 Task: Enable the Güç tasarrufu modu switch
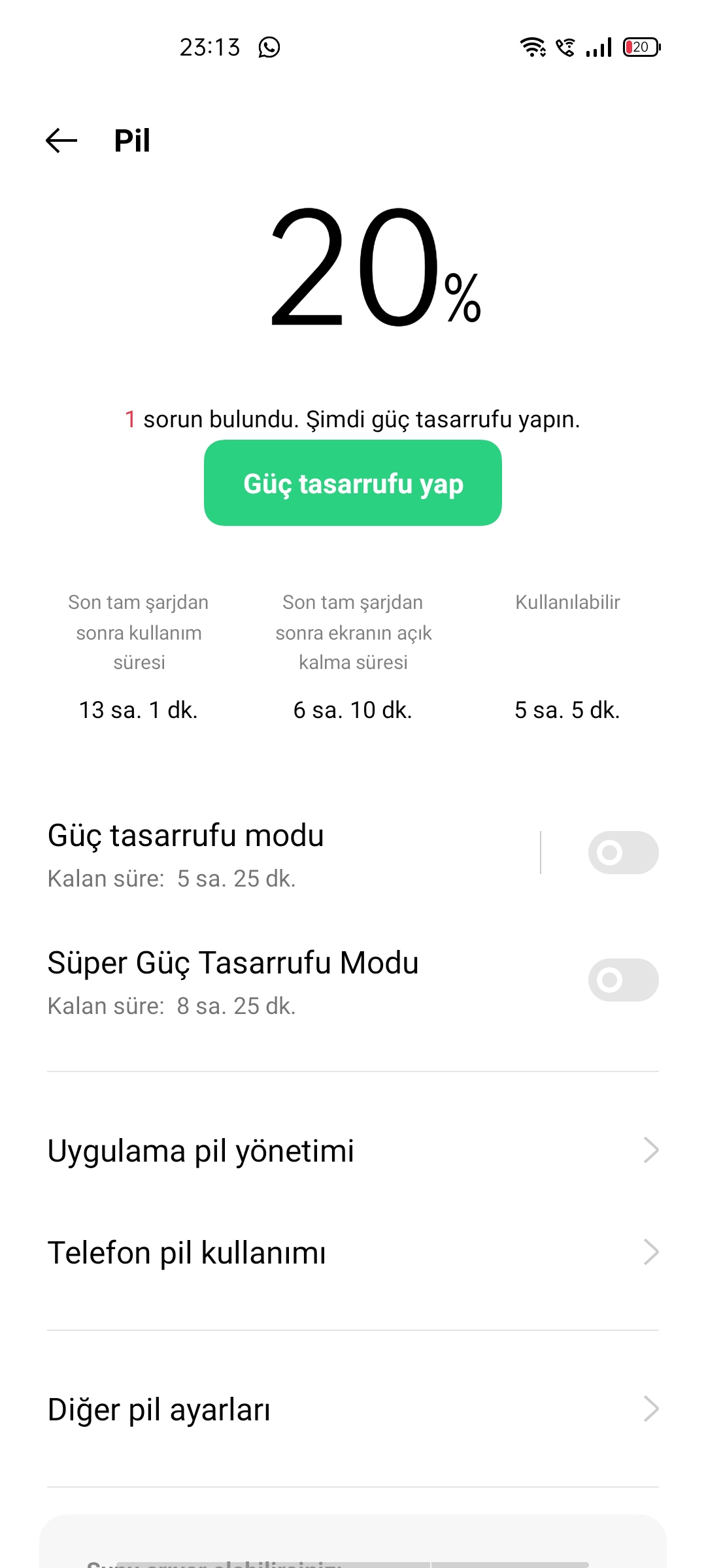[623, 853]
